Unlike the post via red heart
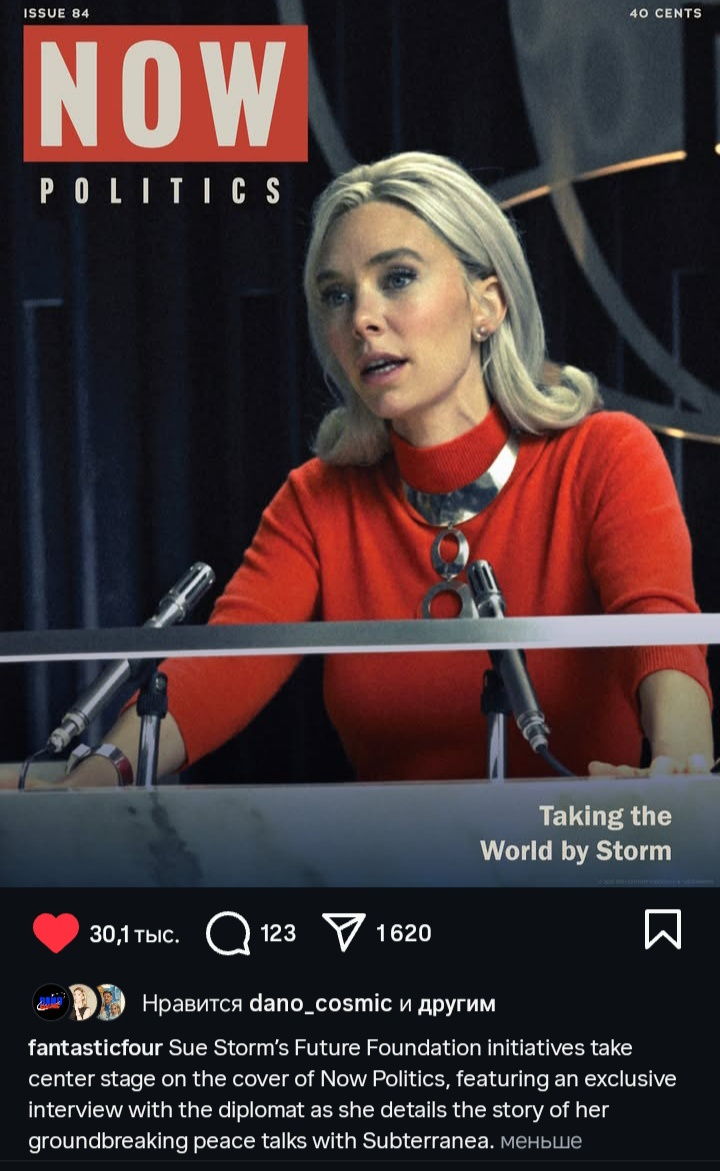 (x=56, y=933)
